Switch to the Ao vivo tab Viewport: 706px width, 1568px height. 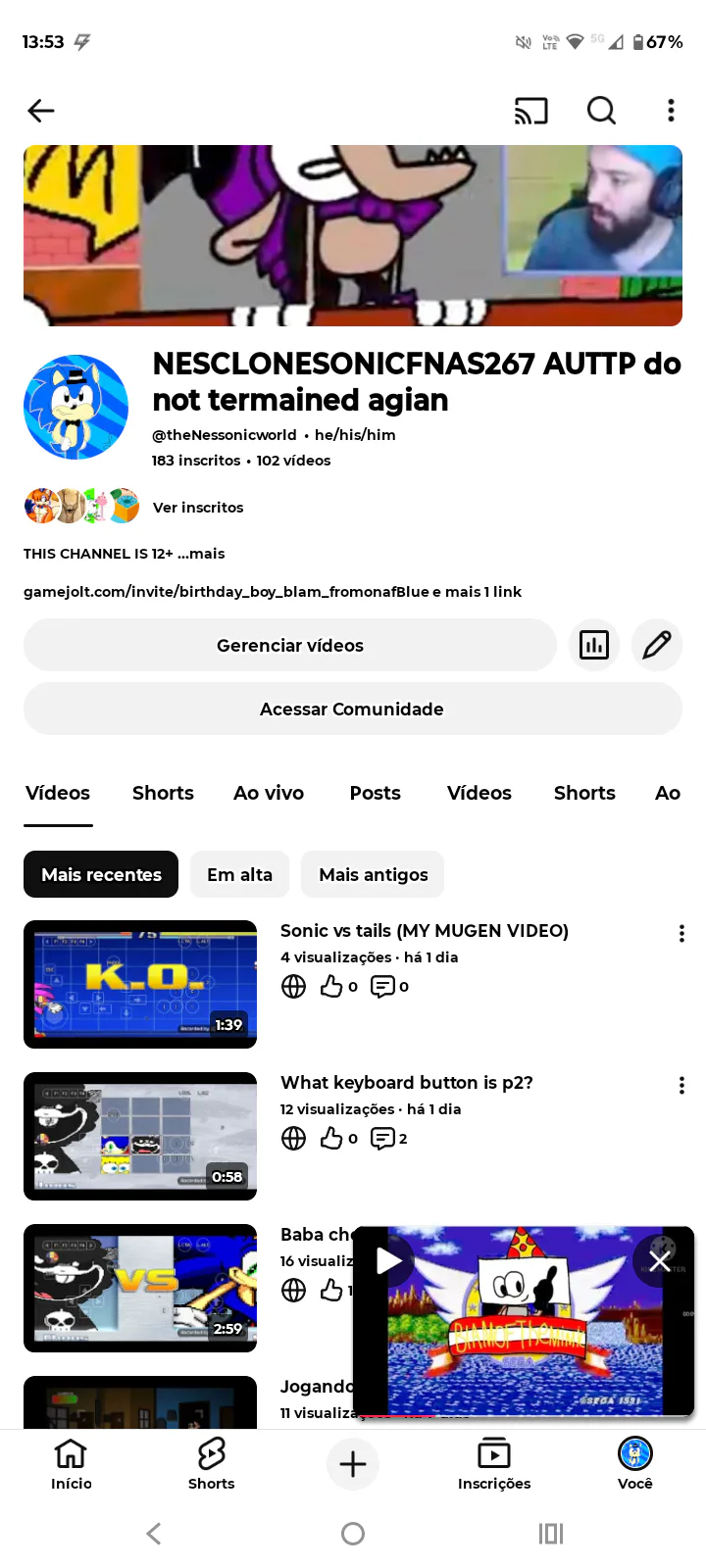(269, 793)
